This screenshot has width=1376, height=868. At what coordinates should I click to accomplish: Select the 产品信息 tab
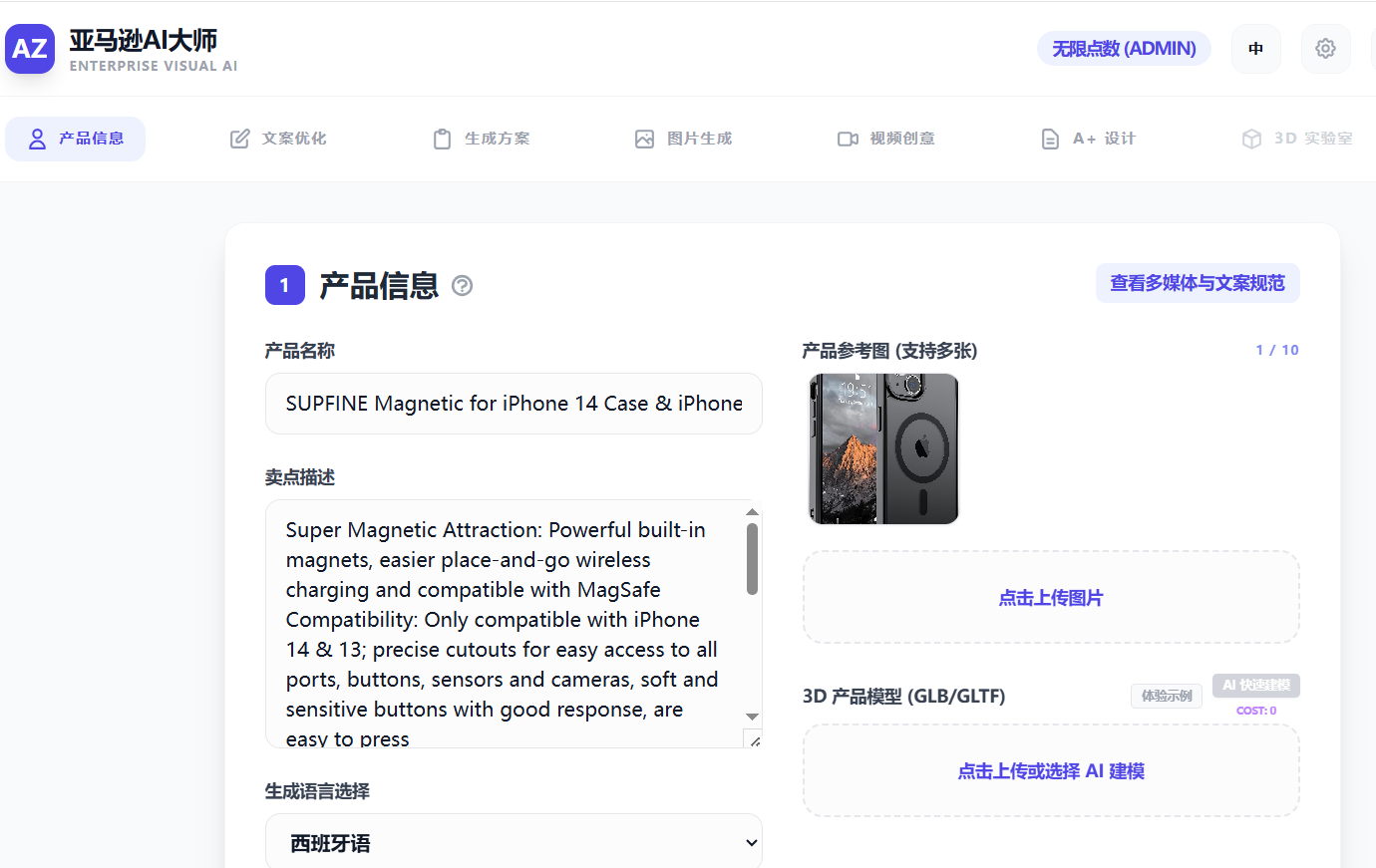click(x=76, y=139)
